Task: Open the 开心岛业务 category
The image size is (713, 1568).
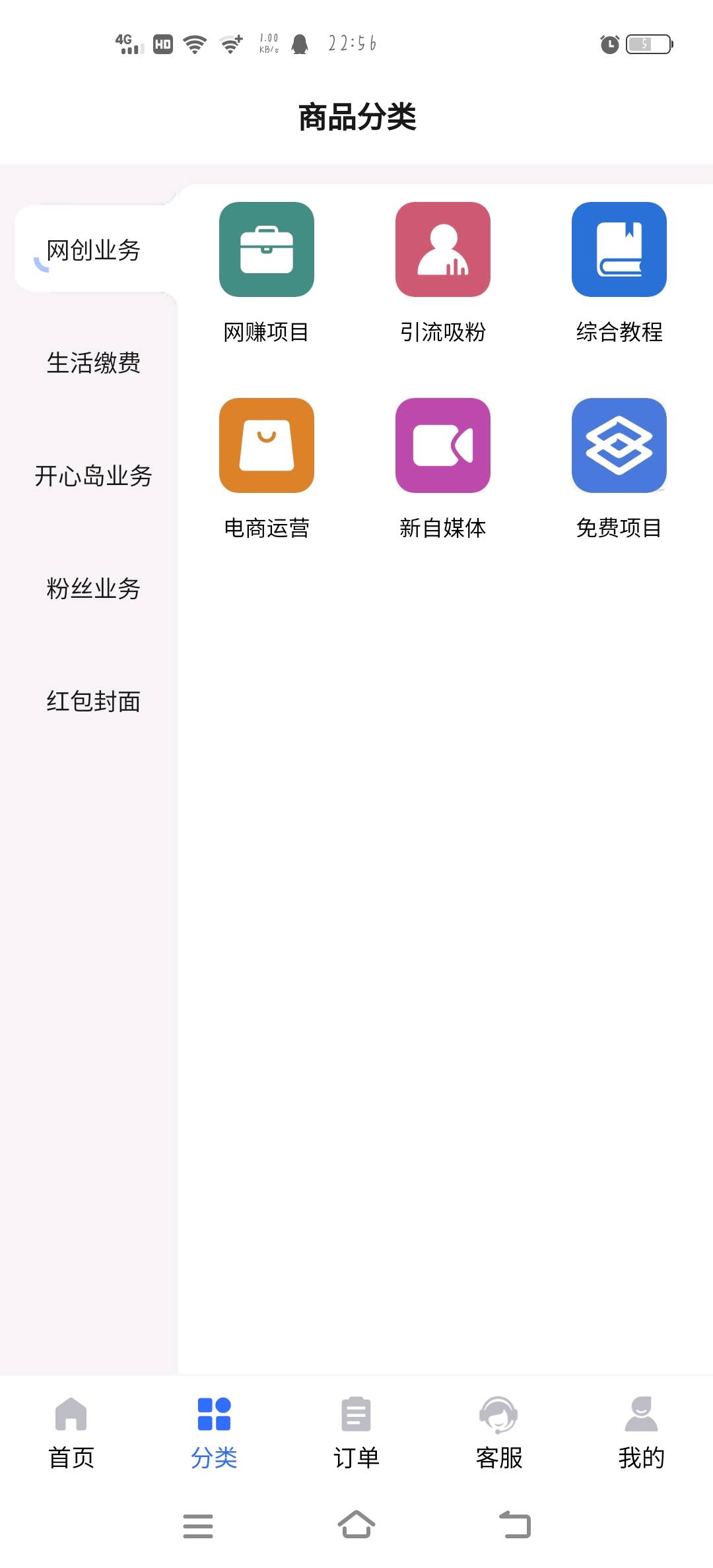Action: click(x=94, y=475)
